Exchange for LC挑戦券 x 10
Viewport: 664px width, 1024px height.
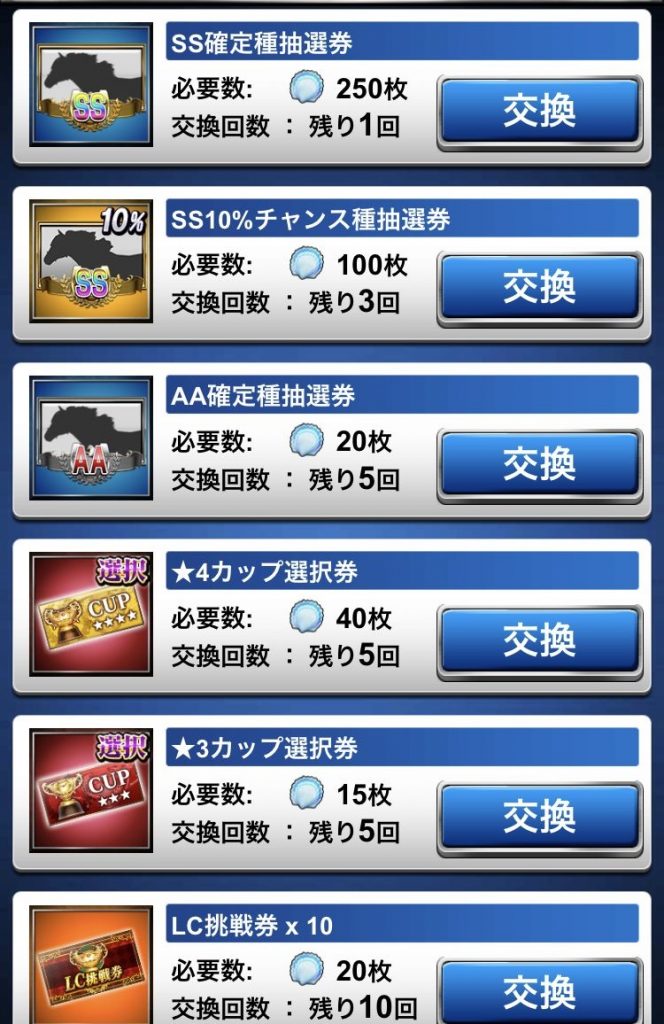[x=539, y=990]
